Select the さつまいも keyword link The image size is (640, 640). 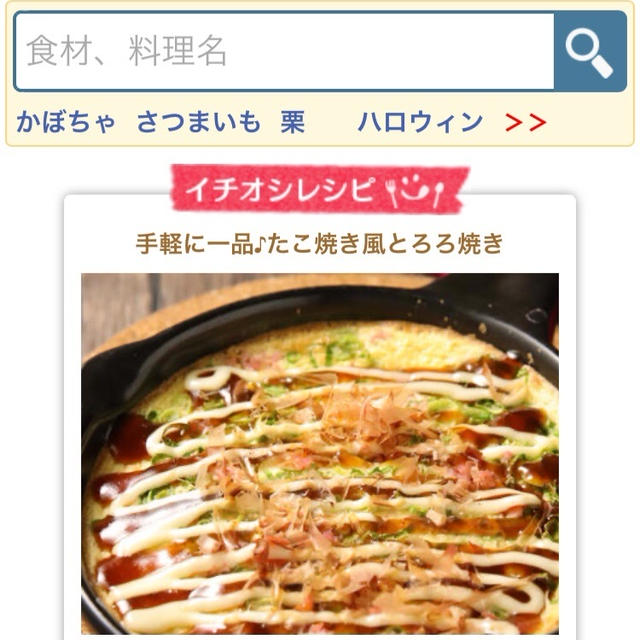(198, 123)
